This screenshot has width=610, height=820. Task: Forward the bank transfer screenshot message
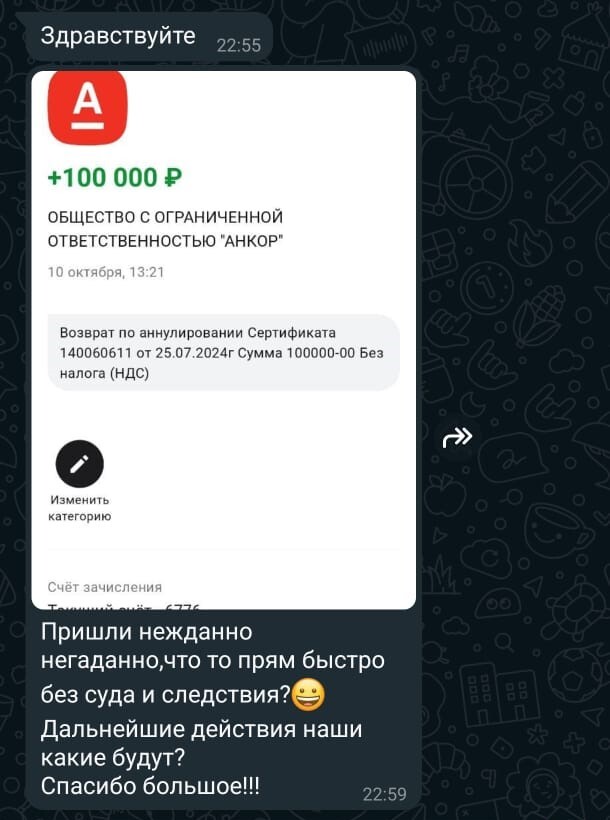(x=457, y=437)
